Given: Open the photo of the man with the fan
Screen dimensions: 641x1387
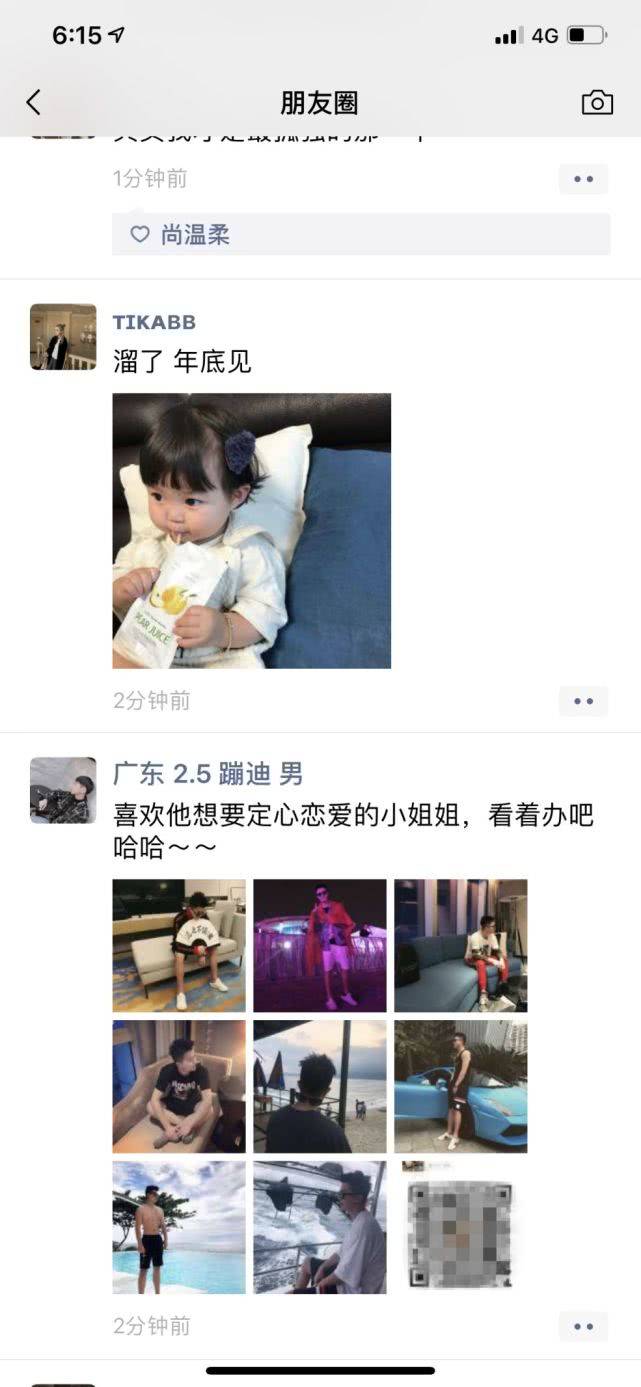Looking at the screenshot, I should click(179, 945).
